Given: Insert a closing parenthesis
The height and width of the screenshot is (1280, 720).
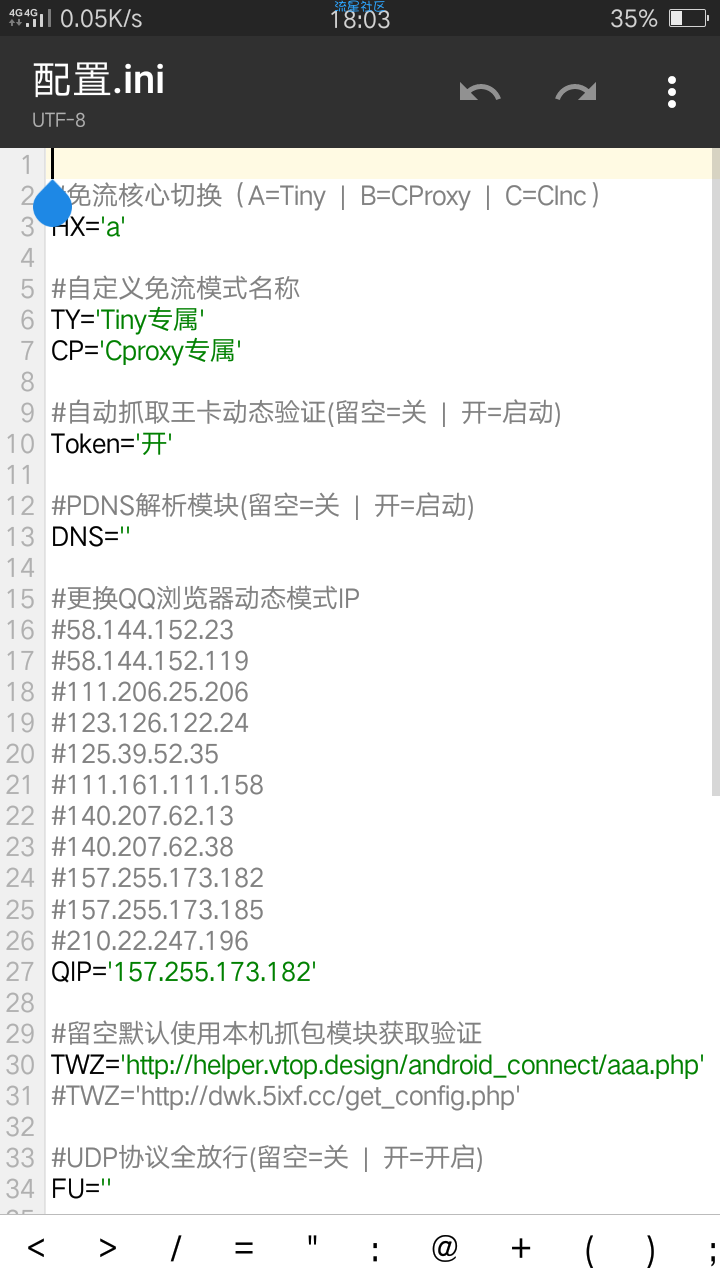Looking at the screenshot, I should (x=651, y=1248).
